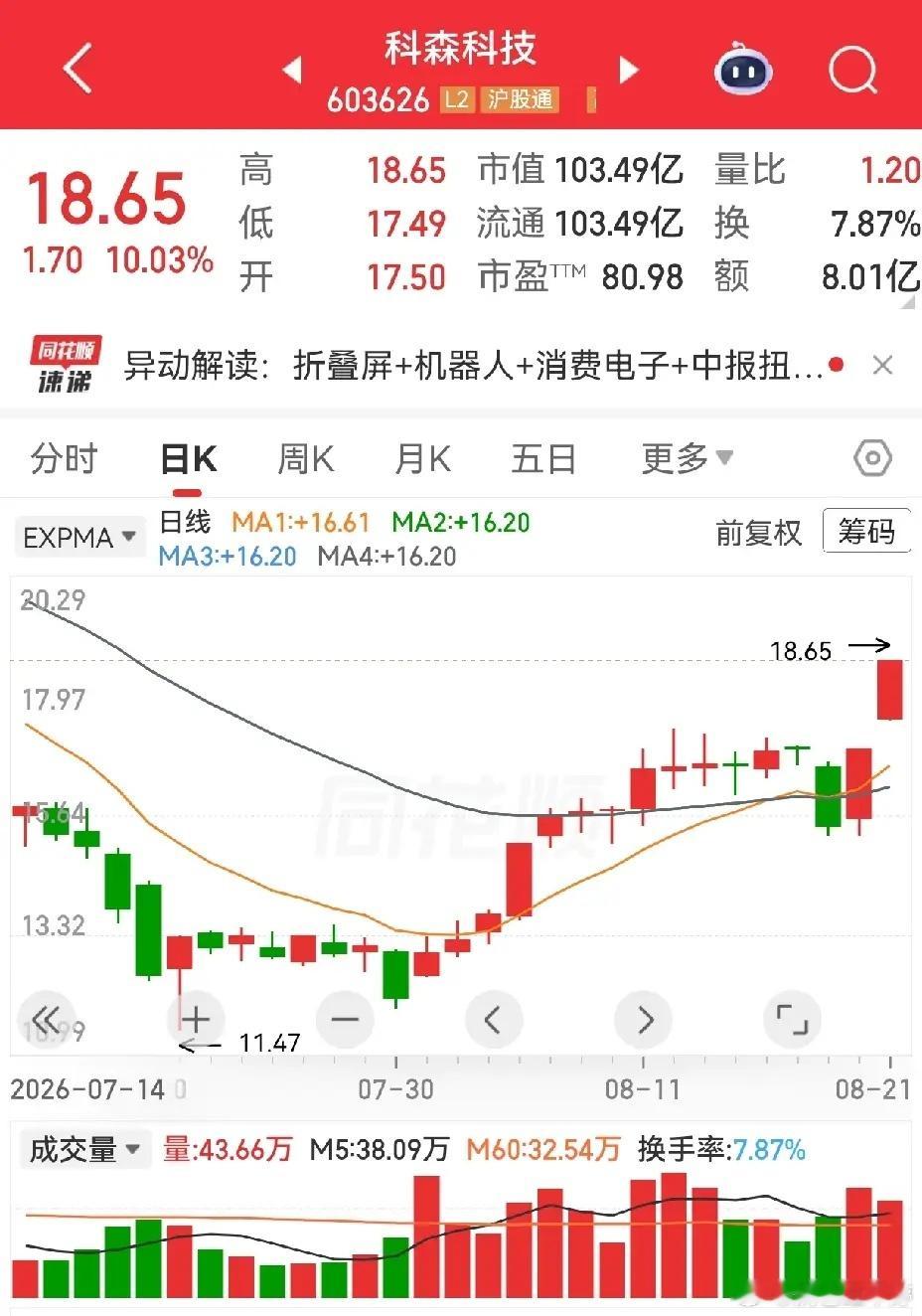This screenshot has height=1316, width=922.
Task: Switch to the next stock
Action: pyautogui.click(x=628, y=70)
